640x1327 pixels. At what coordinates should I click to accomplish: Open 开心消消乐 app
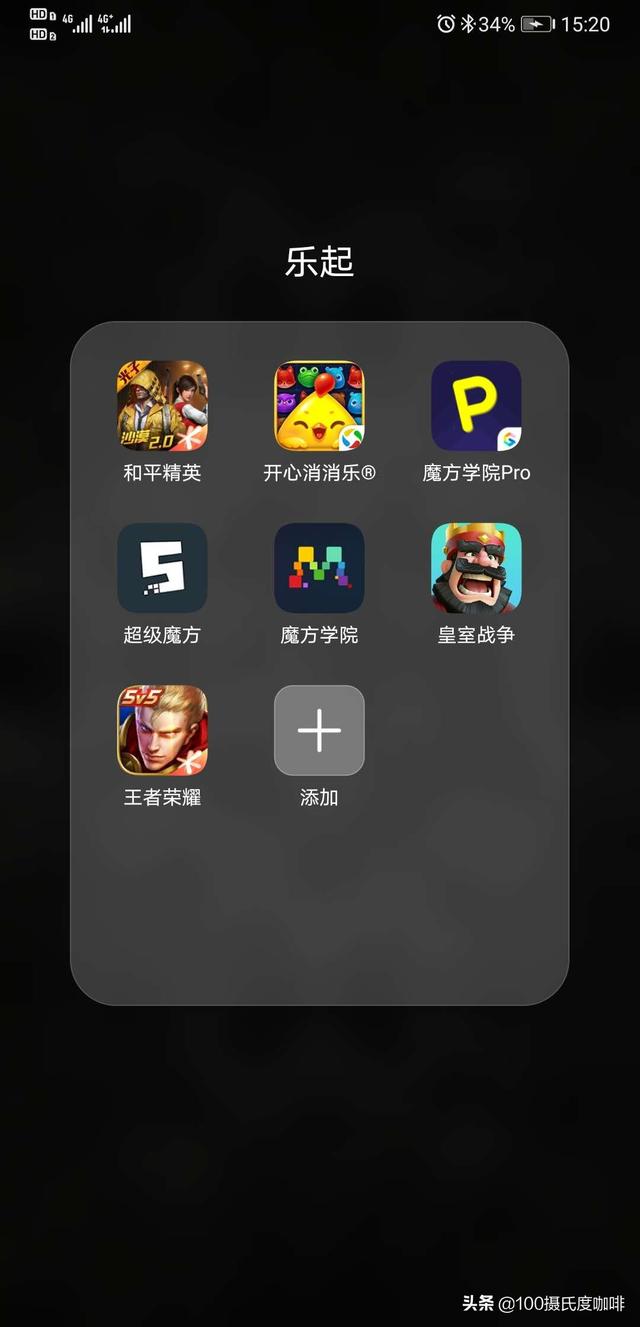pyautogui.click(x=319, y=405)
